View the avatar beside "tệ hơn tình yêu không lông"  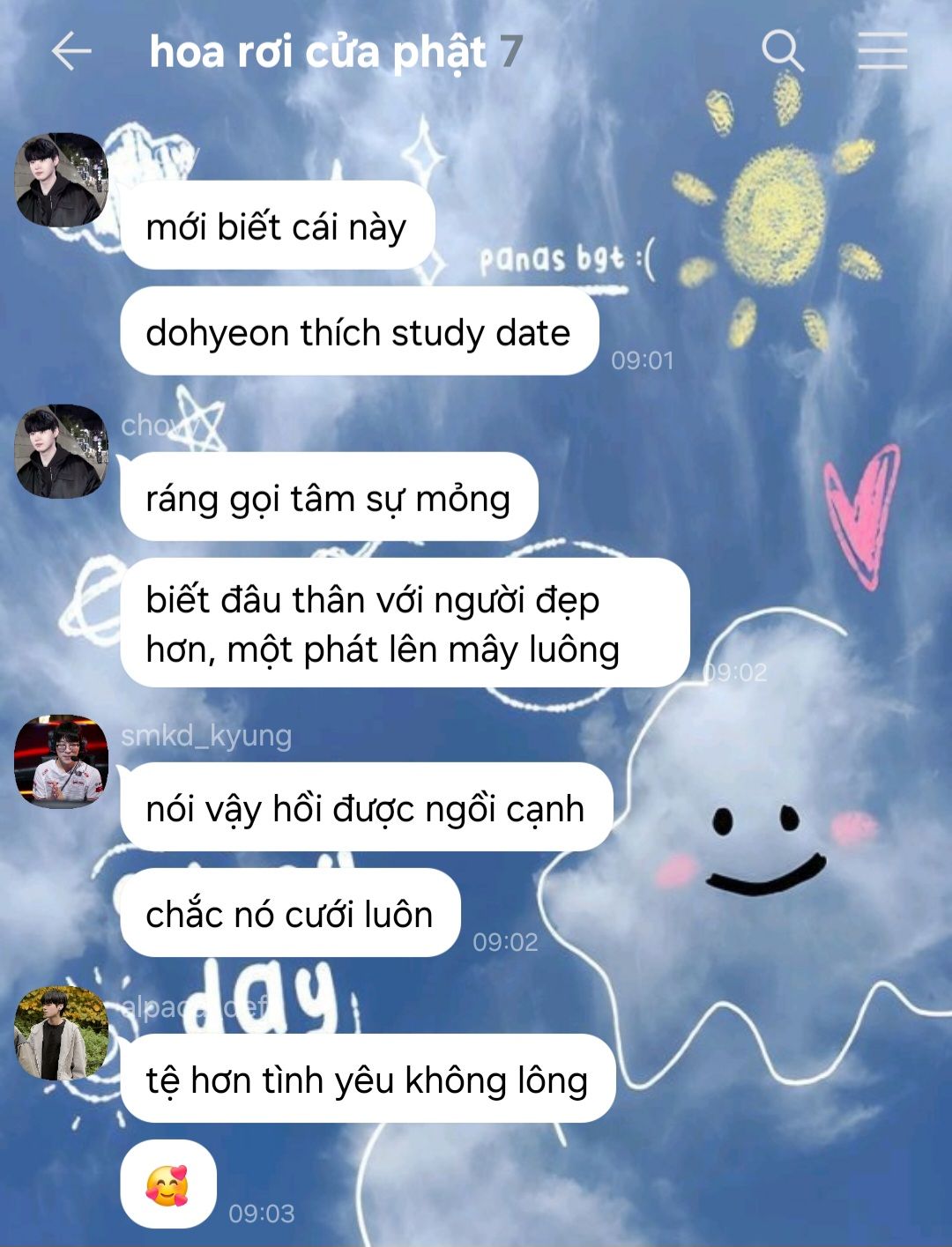62,1033
